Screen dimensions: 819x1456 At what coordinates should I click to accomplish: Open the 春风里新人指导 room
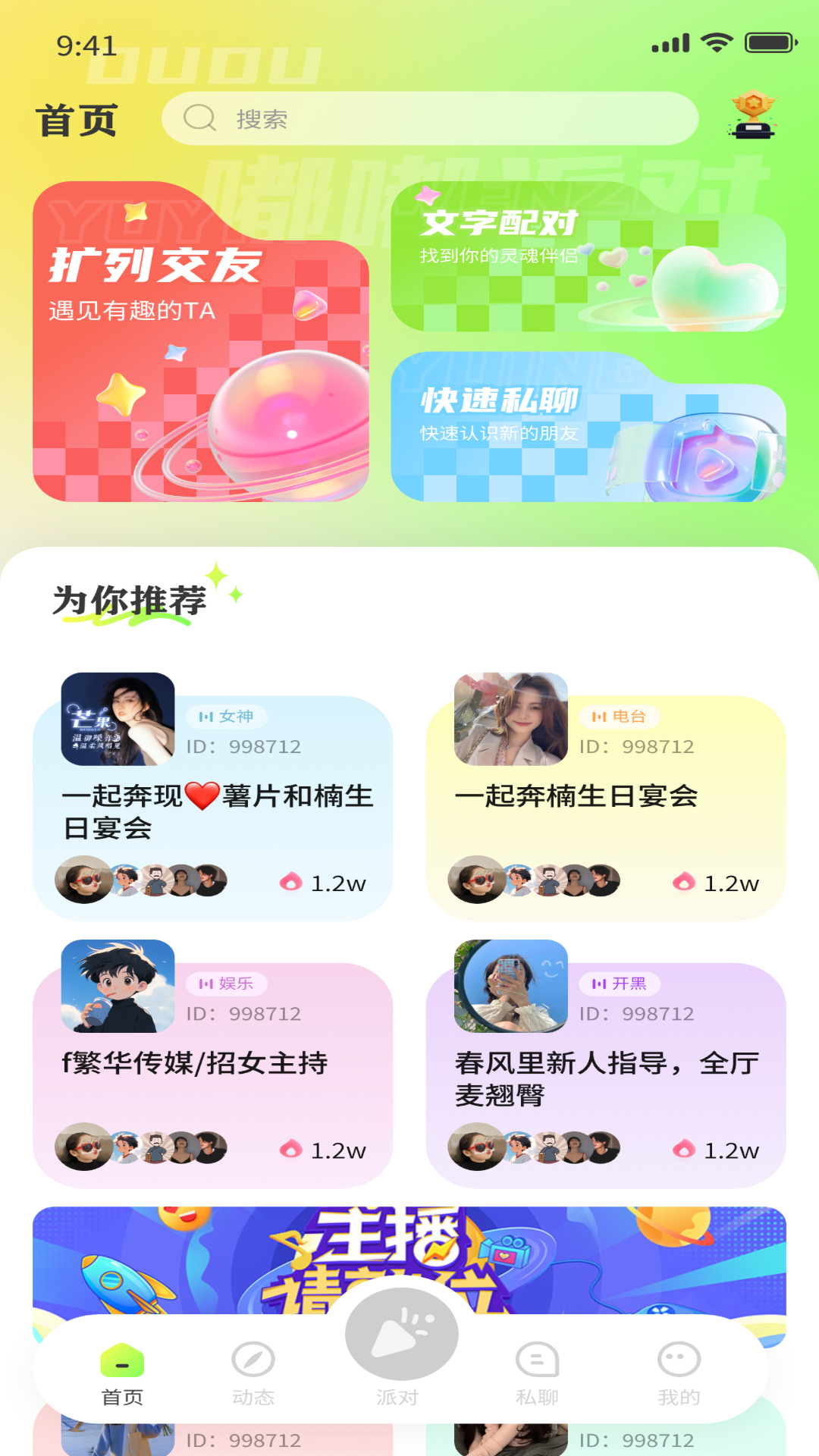605,1077
